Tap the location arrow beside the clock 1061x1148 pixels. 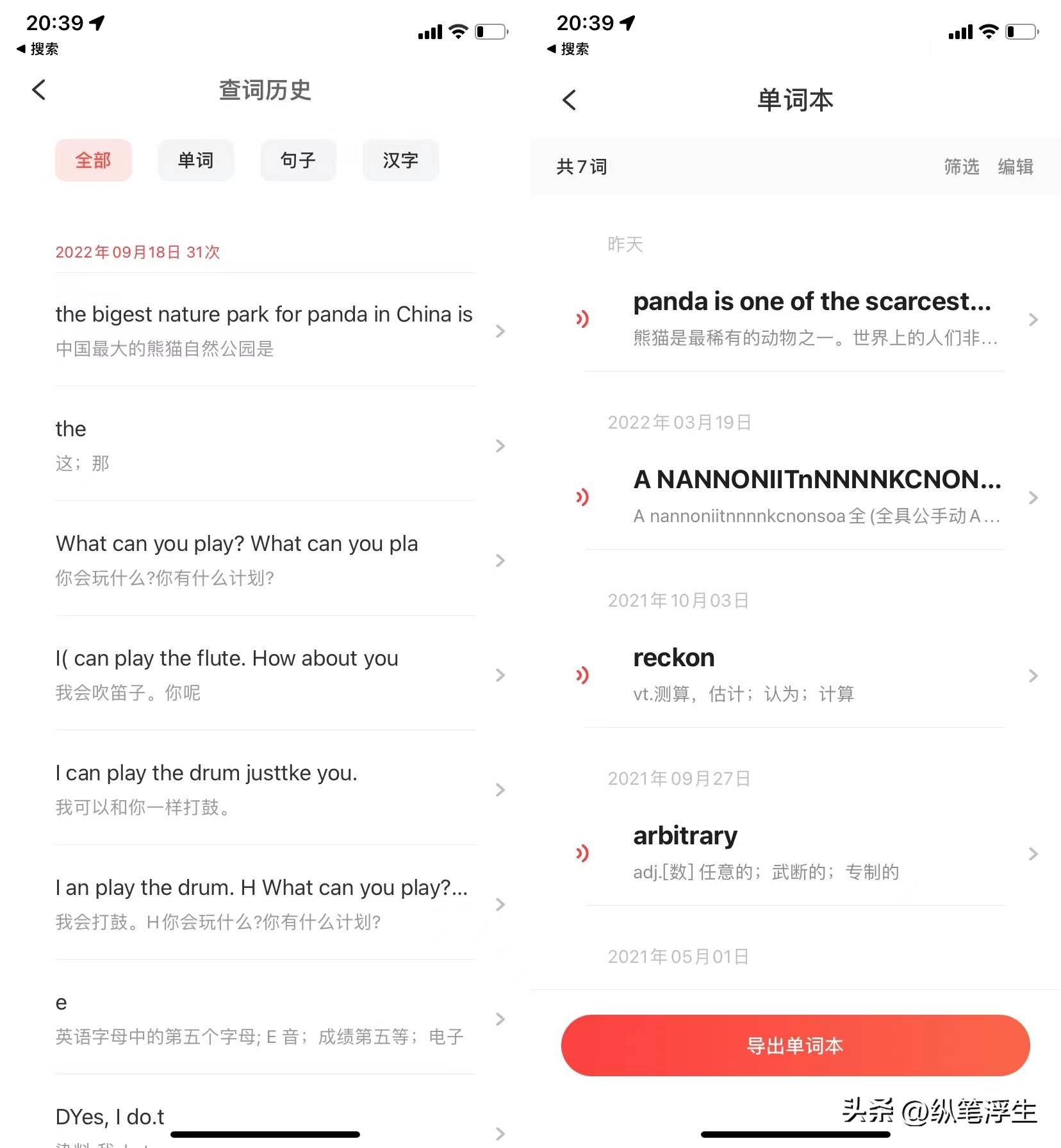pos(96,22)
